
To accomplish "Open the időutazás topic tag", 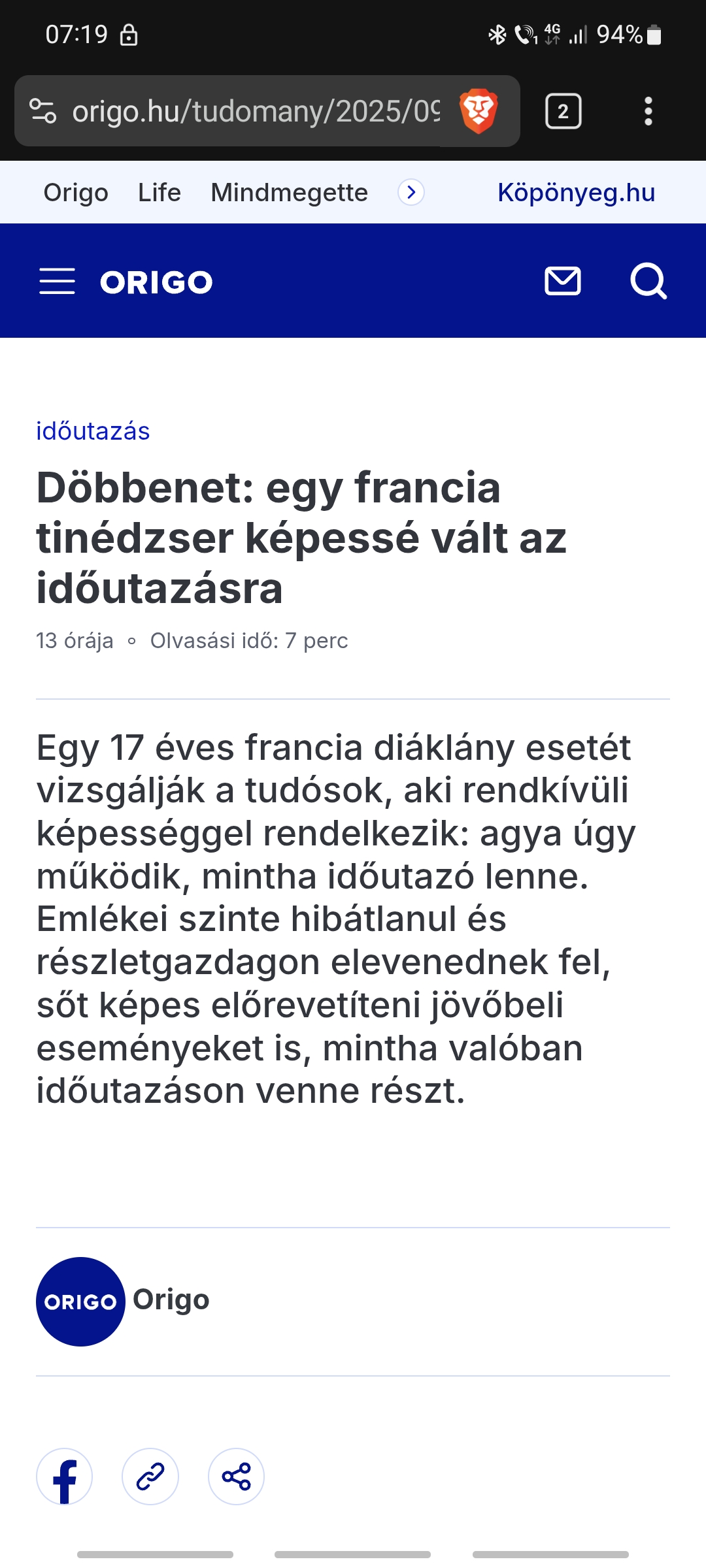I will coord(93,431).
